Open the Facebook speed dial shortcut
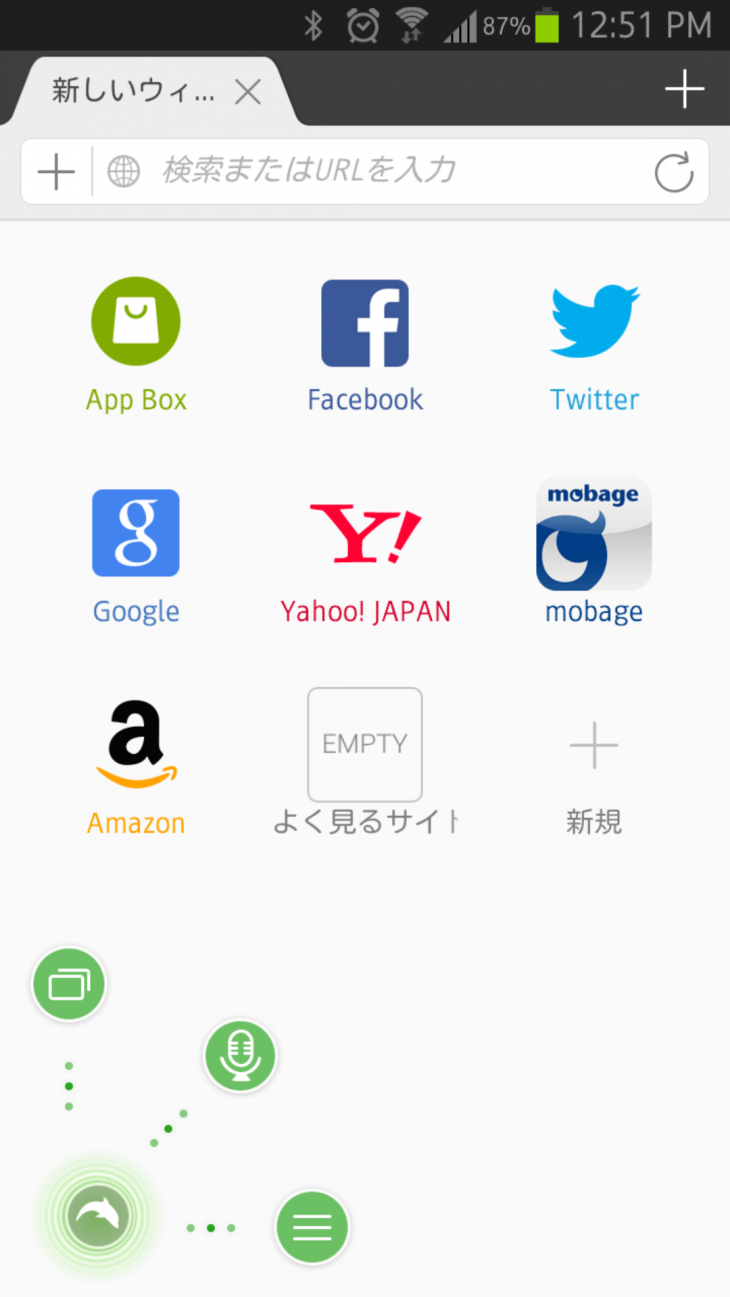Viewport: 730px width, 1297px height. (x=364, y=322)
